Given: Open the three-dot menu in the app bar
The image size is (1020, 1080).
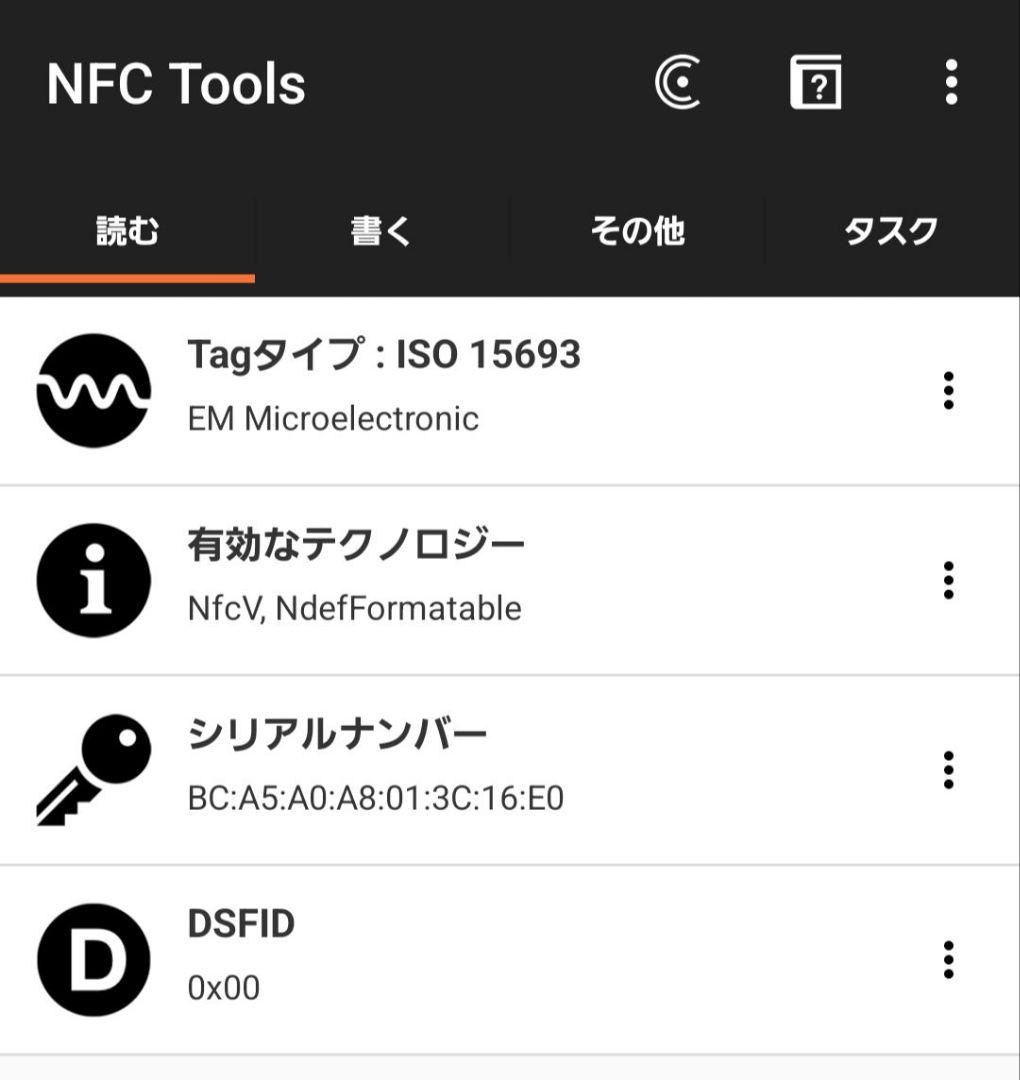Looking at the screenshot, I should [948, 85].
